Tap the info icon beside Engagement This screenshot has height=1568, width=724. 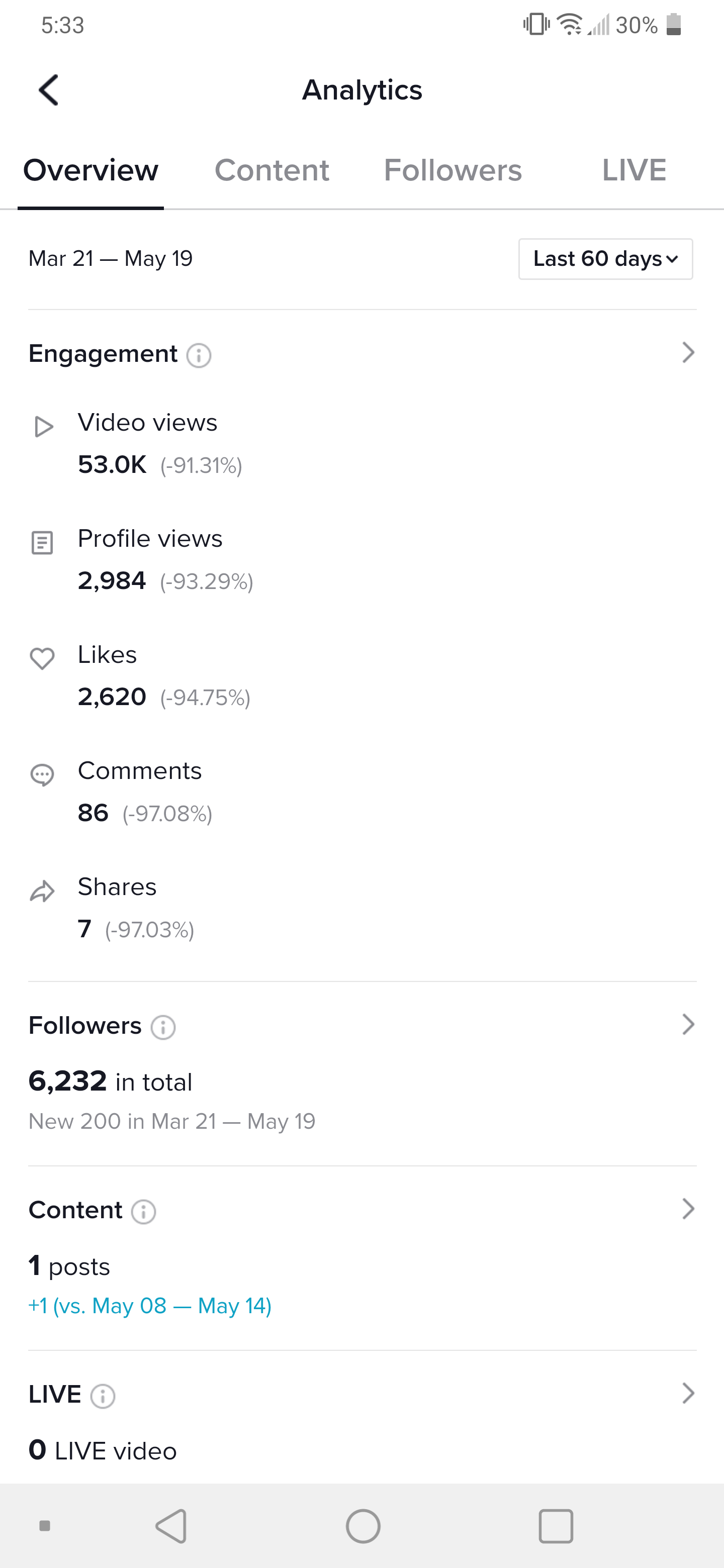[199, 355]
